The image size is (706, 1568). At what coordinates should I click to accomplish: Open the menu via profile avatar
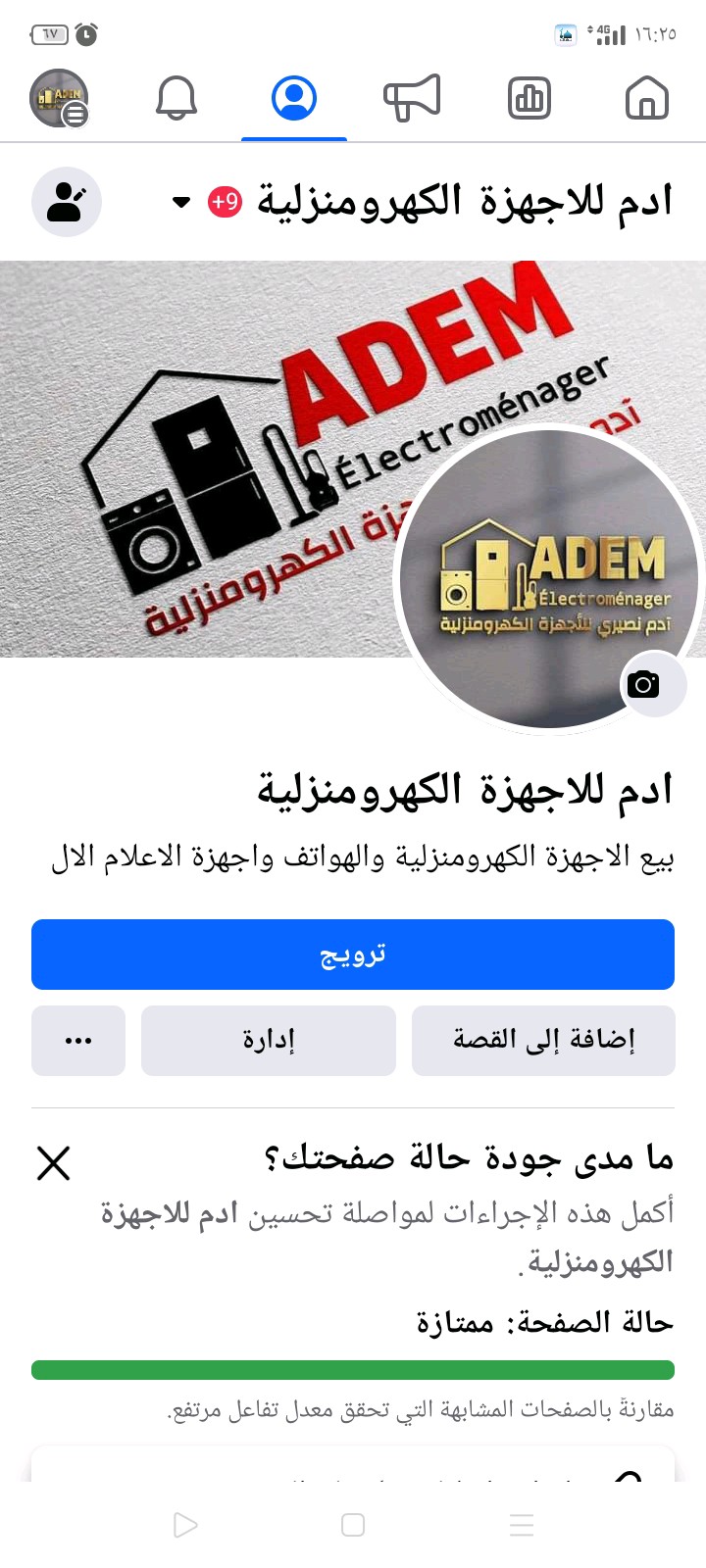pos(60,99)
